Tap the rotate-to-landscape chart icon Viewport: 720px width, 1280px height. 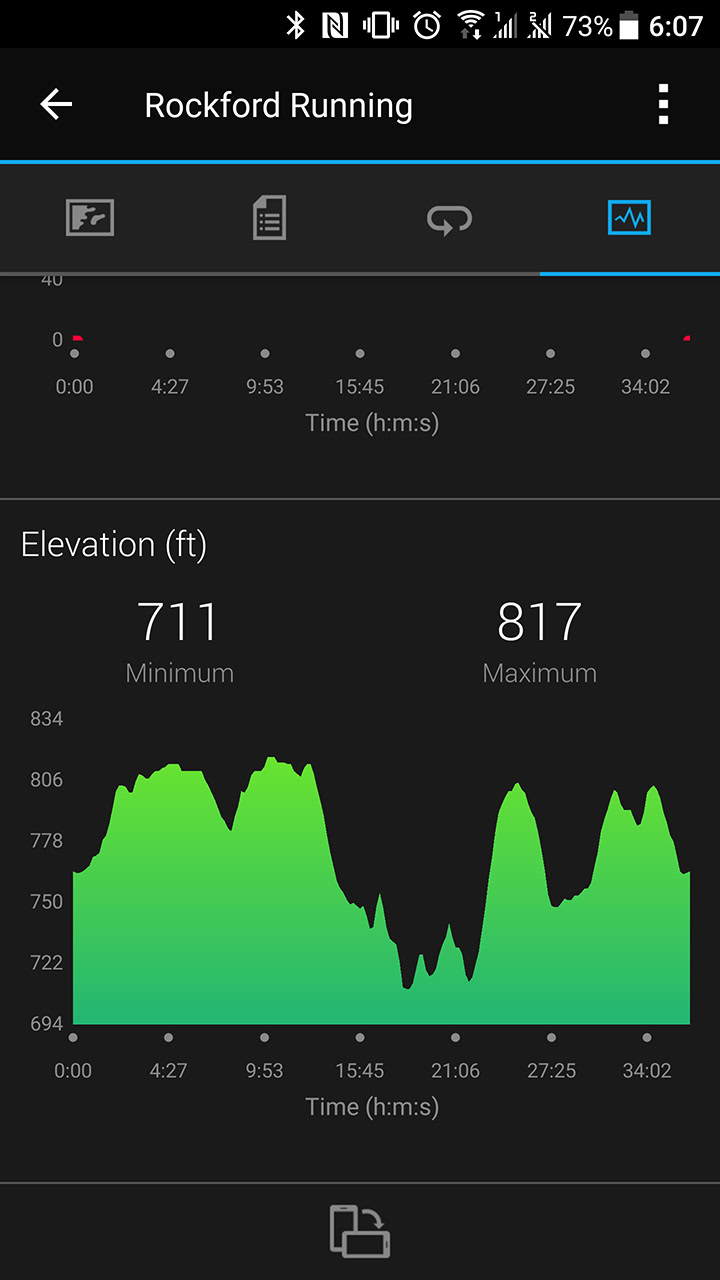360,1230
